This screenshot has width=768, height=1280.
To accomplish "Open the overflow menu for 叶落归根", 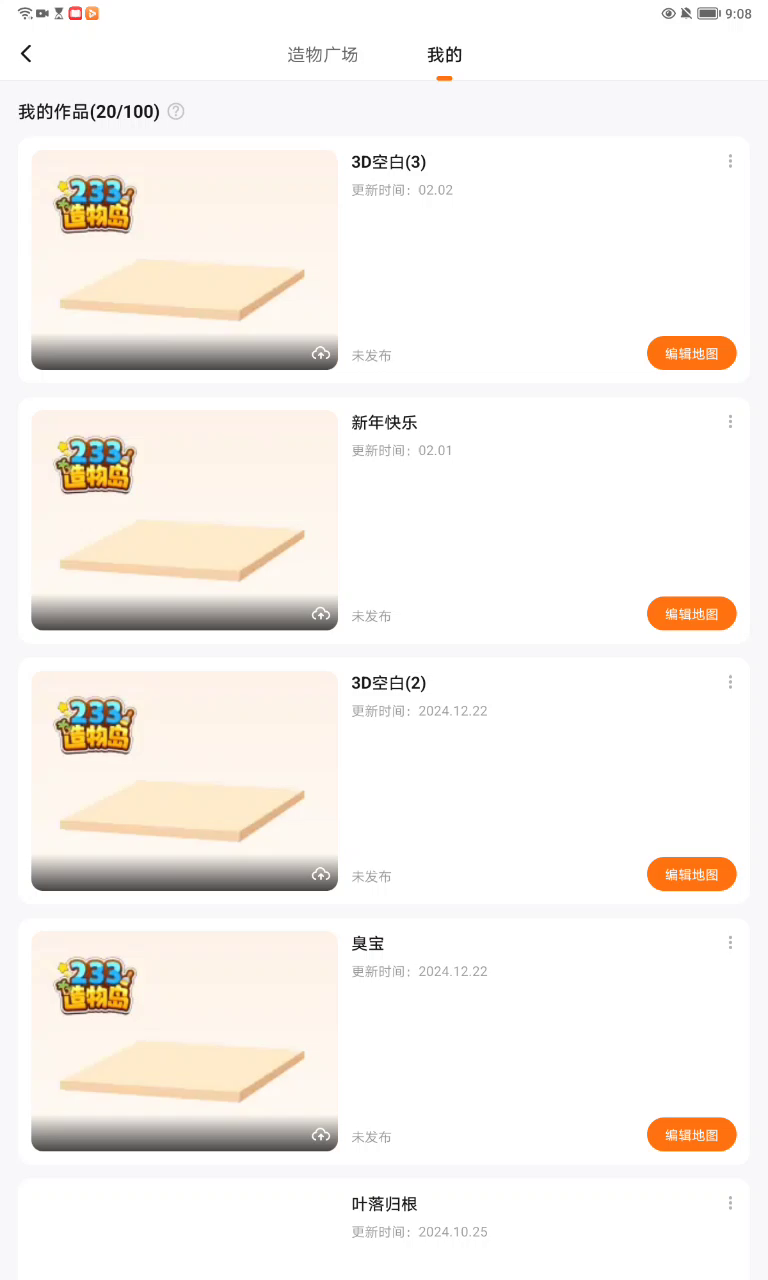I will (730, 1203).
